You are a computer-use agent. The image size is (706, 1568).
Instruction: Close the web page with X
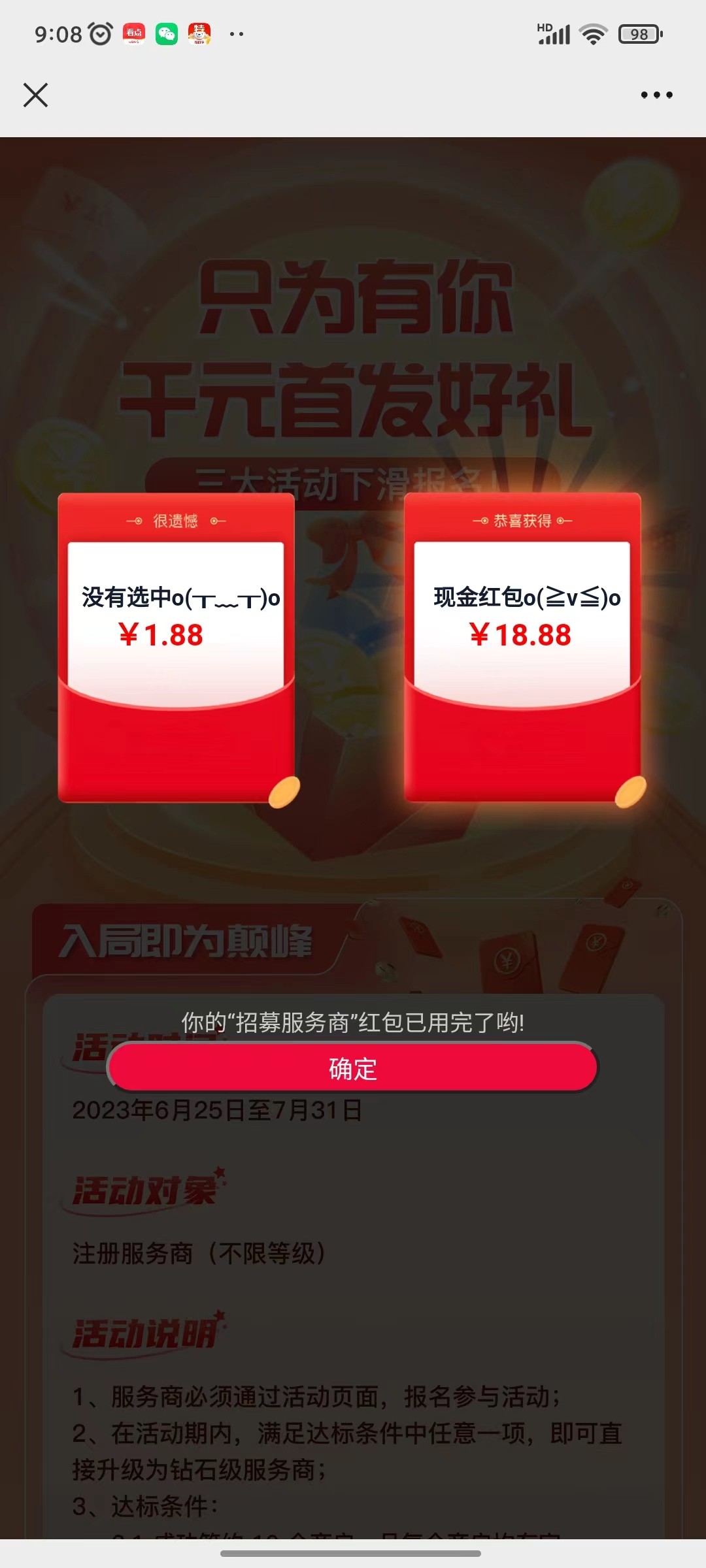[x=35, y=95]
